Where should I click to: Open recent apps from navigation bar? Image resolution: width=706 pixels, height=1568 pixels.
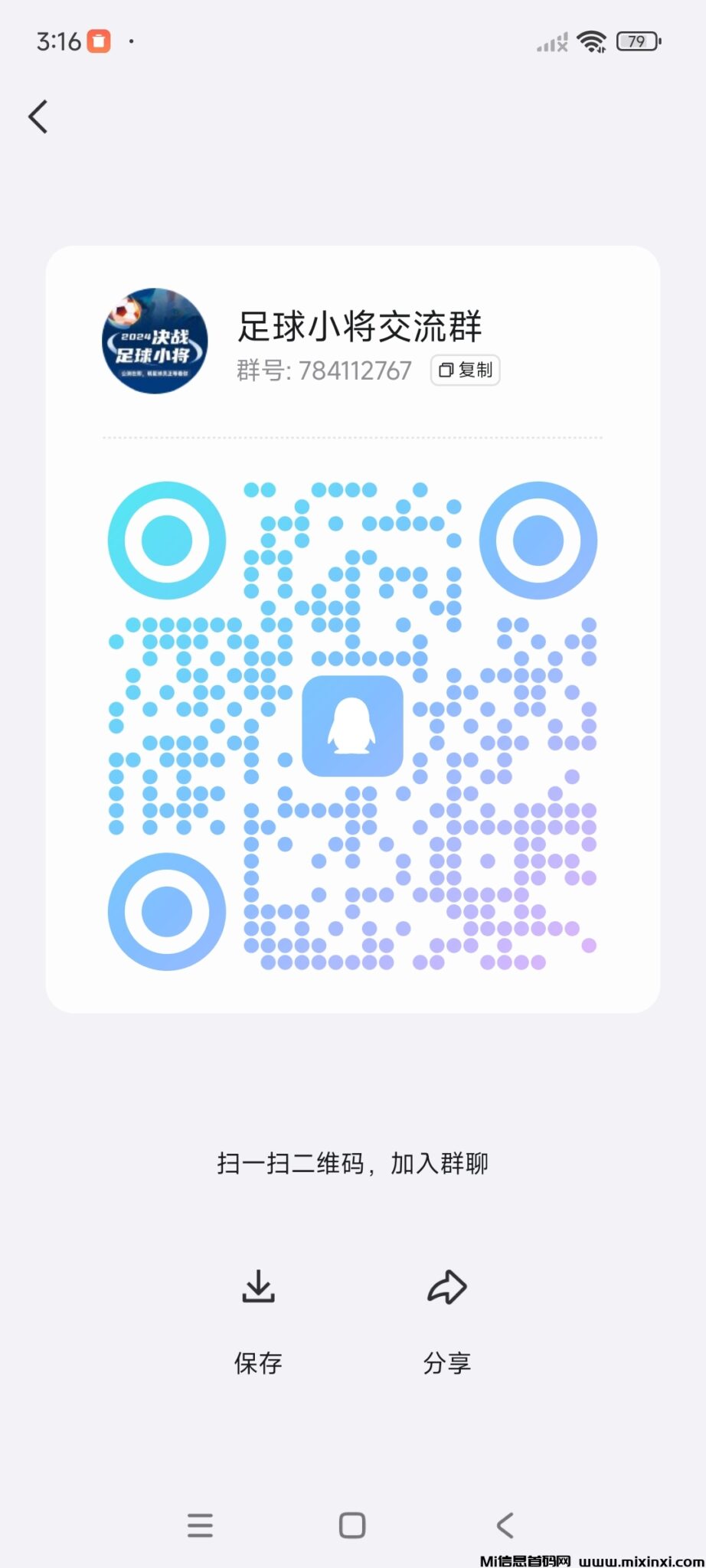[200, 1526]
